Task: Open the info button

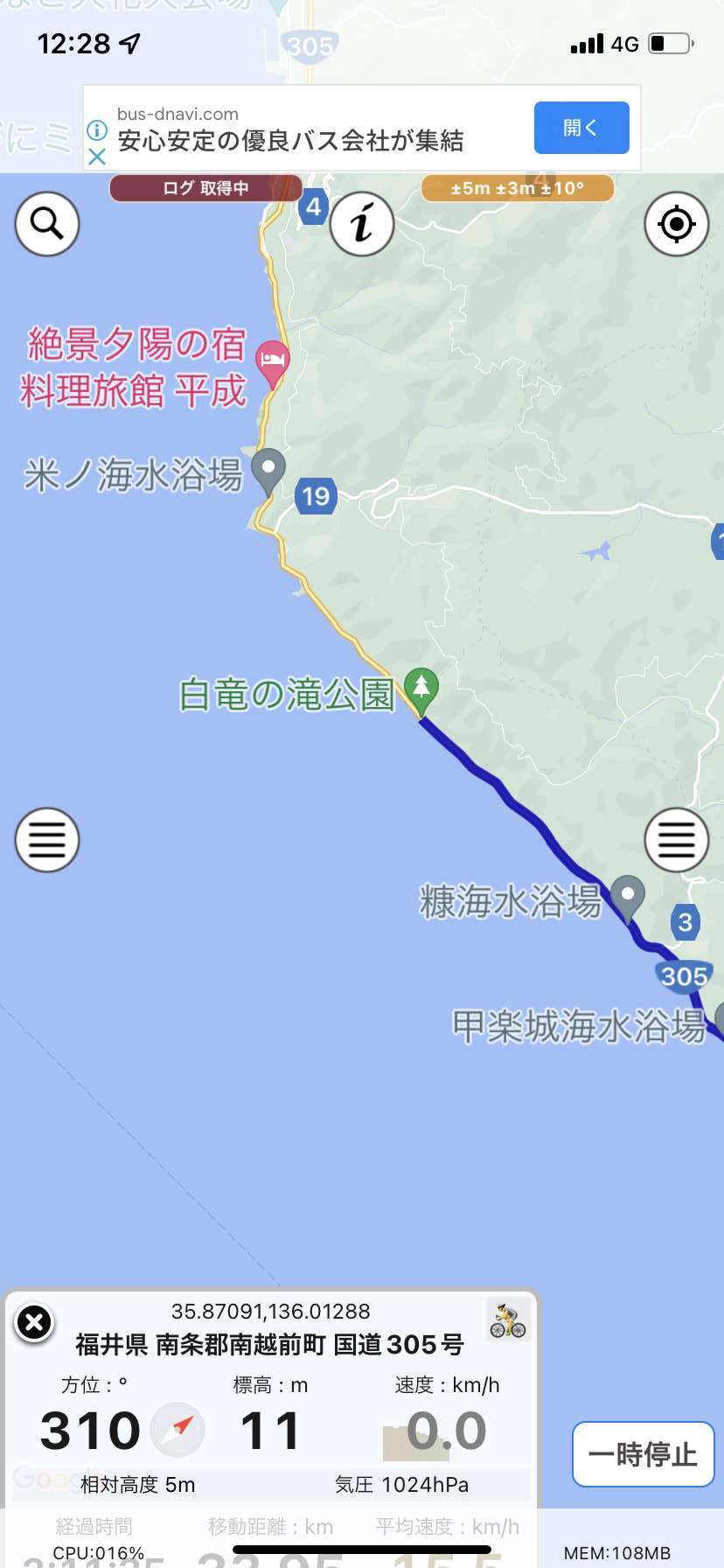Action: pyautogui.click(x=362, y=224)
